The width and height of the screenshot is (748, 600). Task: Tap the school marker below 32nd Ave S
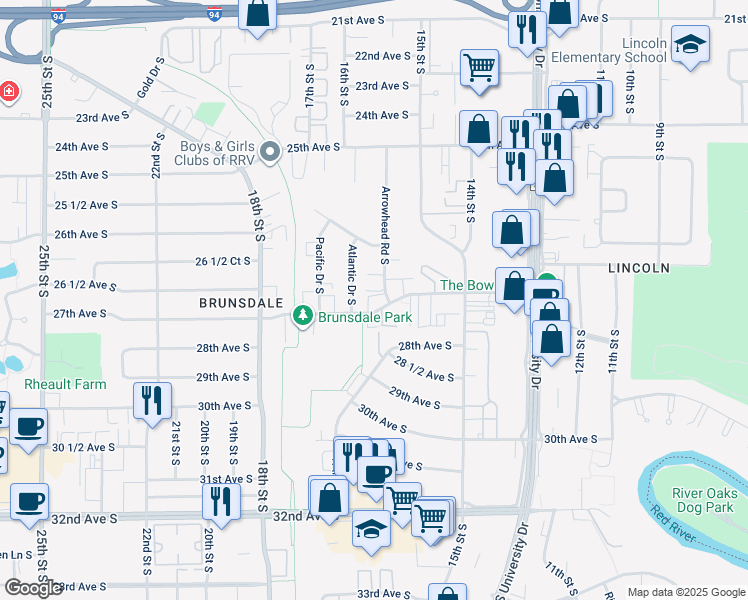pos(371,532)
